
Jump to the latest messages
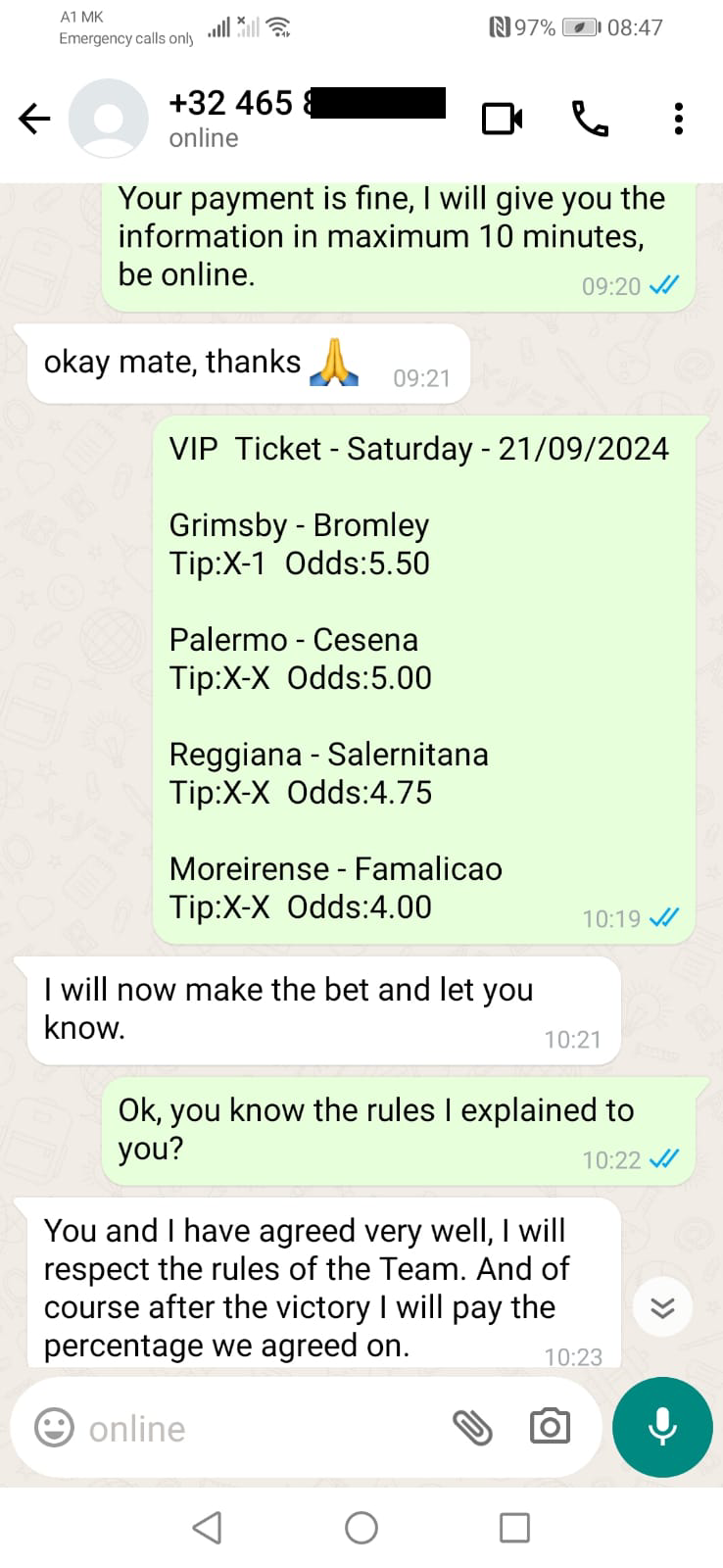pyautogui.click(x=663, y=1307)
